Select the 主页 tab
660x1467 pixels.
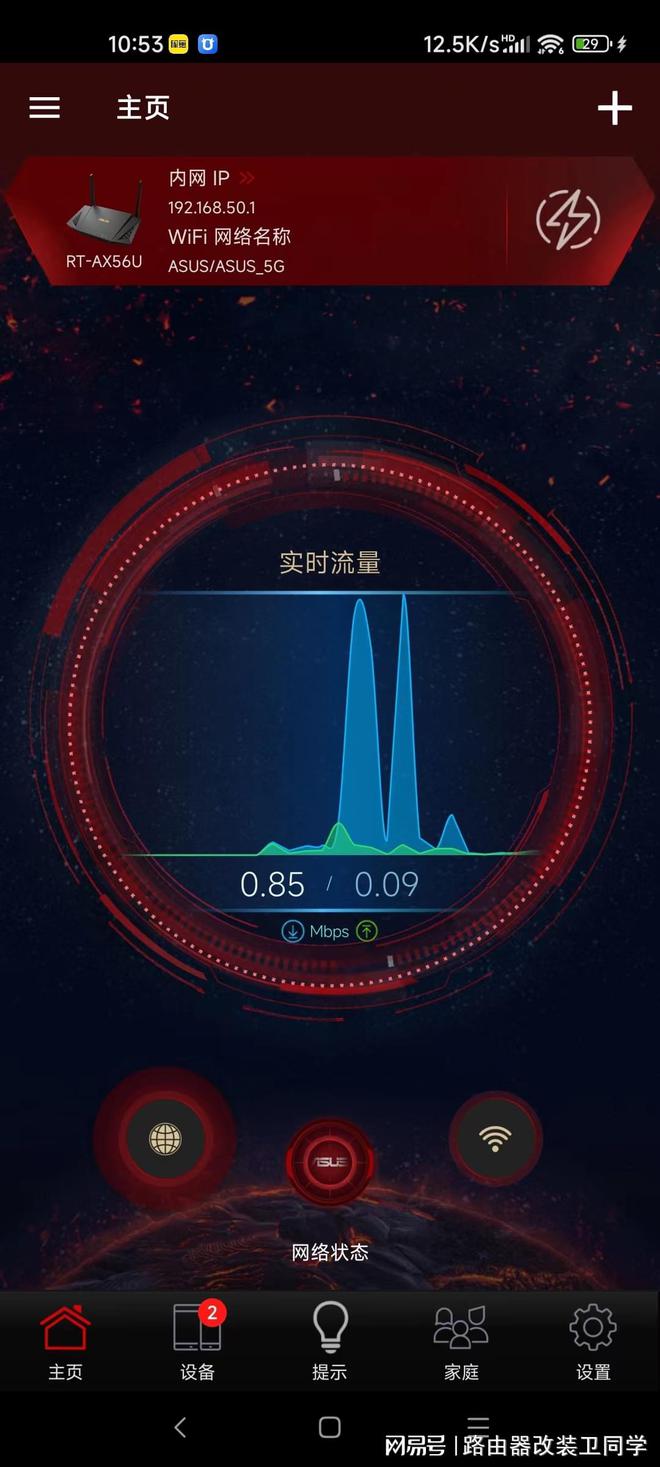pos(65,1342)
